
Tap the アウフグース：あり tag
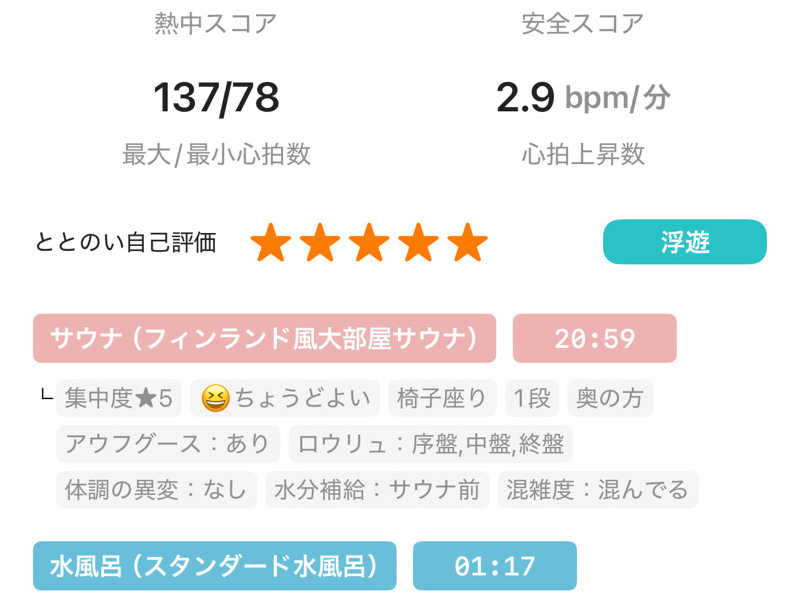[167, 444]
